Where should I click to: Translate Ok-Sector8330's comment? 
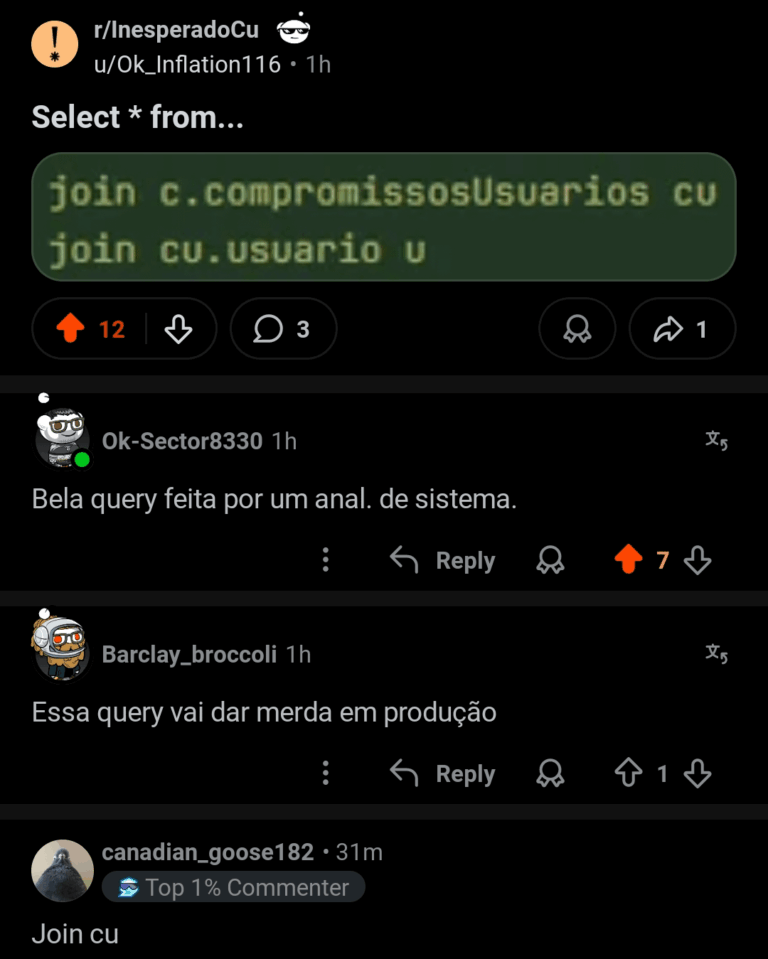[x=716, y=441]
